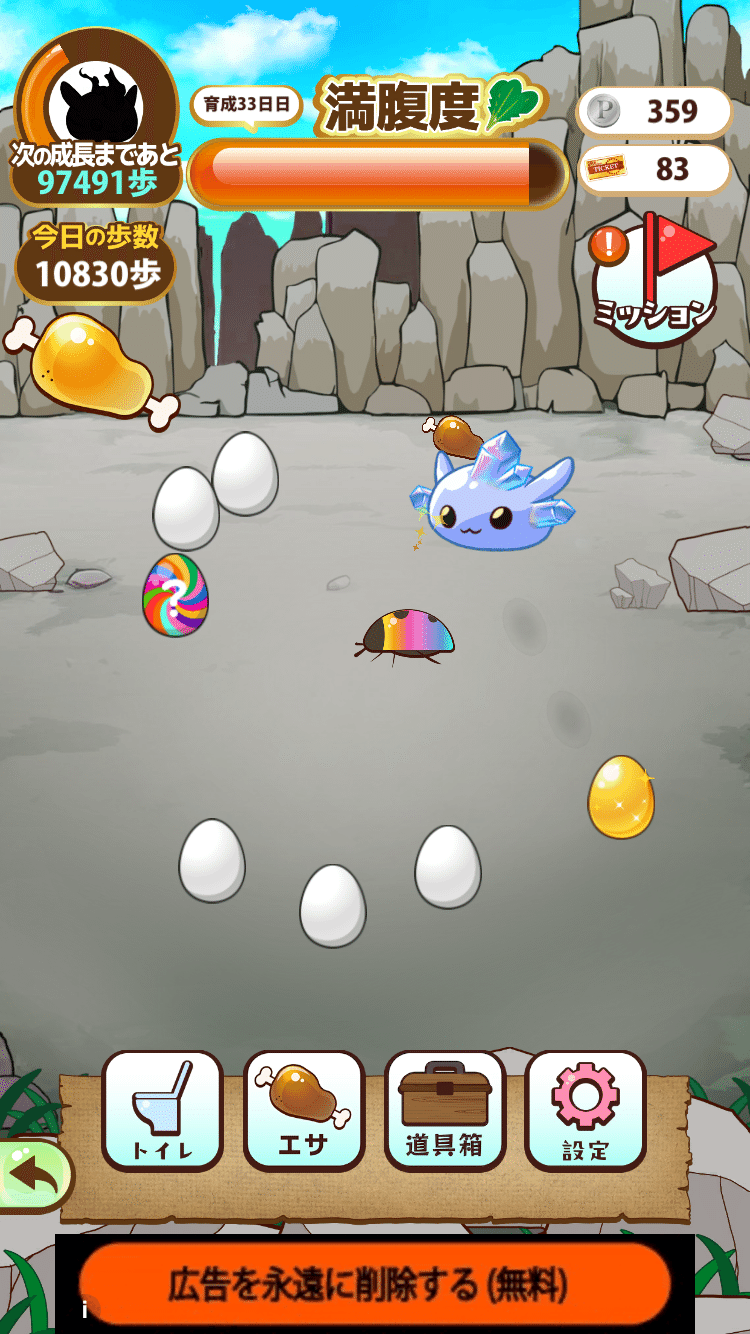Open the ミッション flag button
Viewport: 750px width, 1334px height.
click(x=655, y=285)
